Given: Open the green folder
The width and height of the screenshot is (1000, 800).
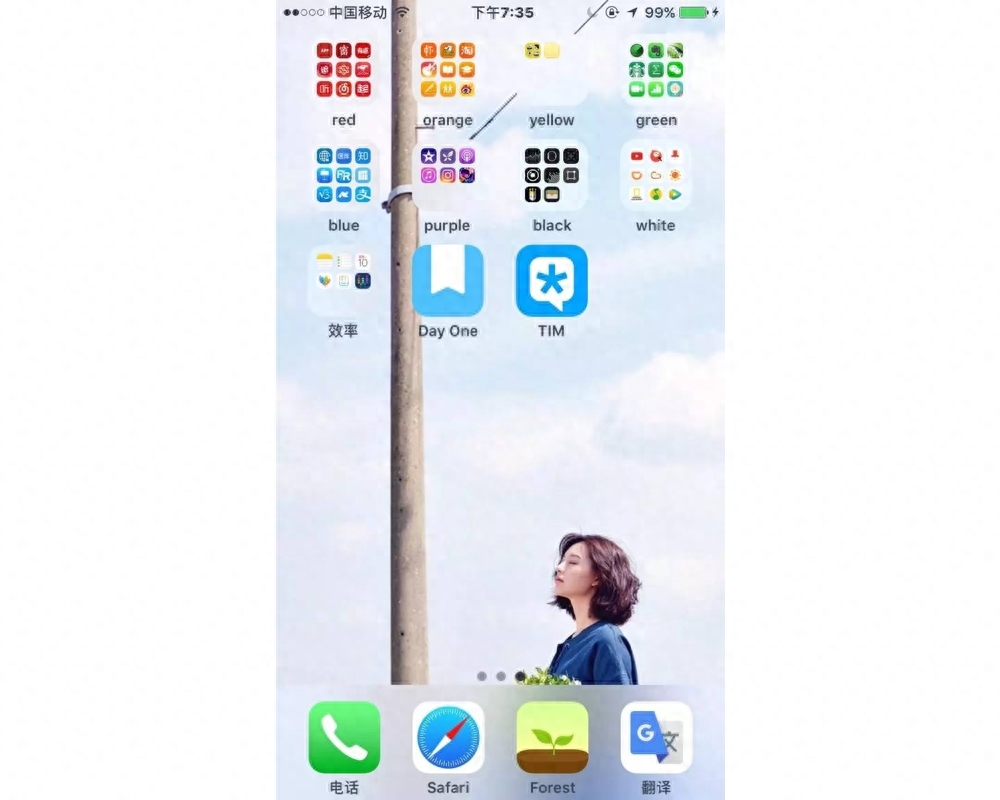Looking at the screenshot, I should click(x=655, y=70).
